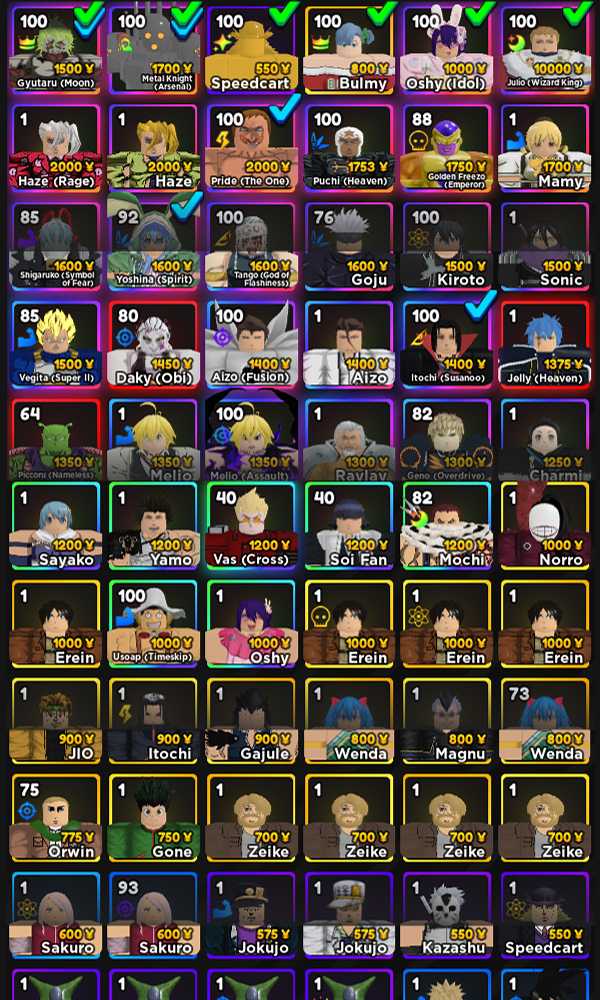The image size is (600, 1000).
Task: Open Puchi (Heaven) unit card
Action: pos(349,147)
